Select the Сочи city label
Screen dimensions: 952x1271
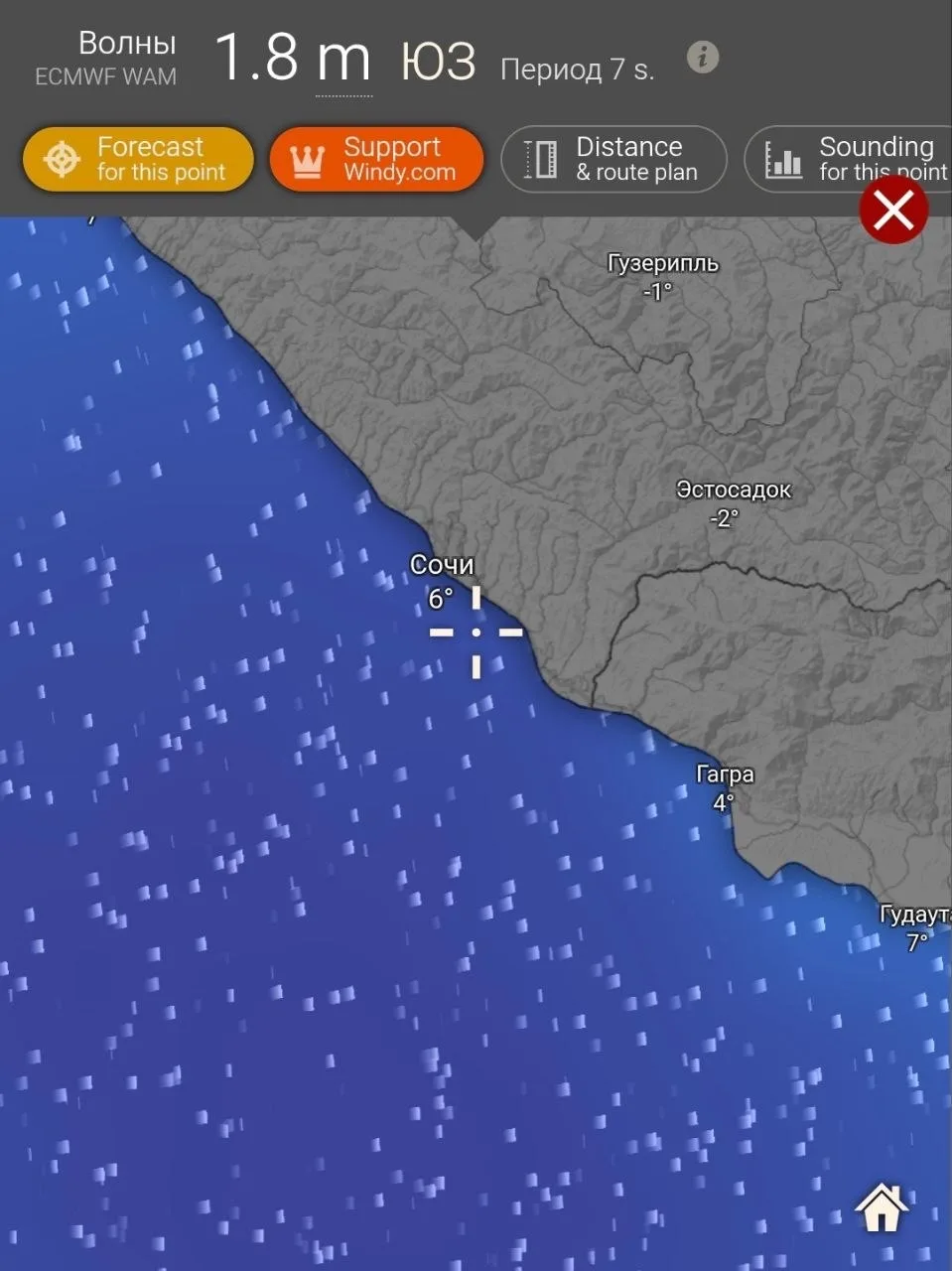click(442, 565)
